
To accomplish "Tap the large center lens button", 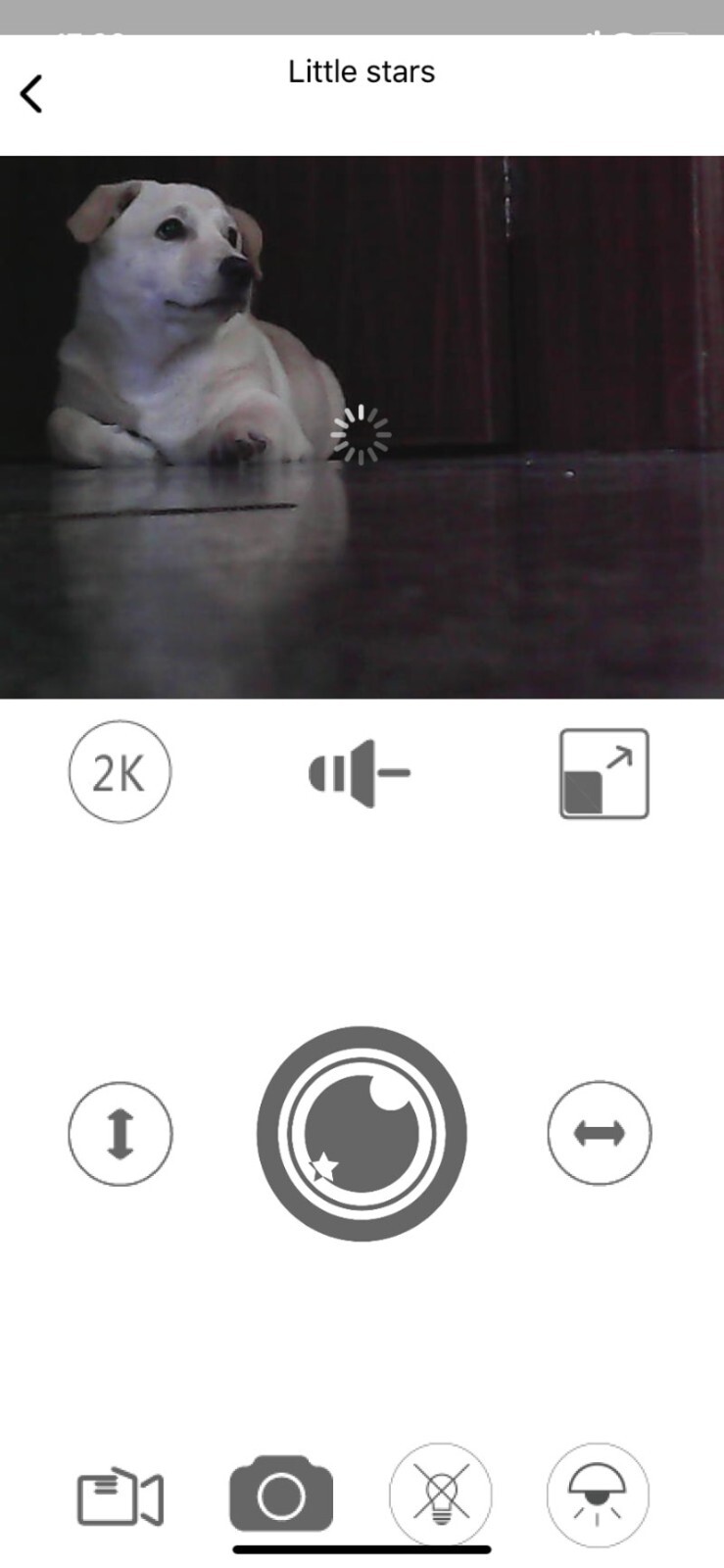I will point(362,1134).
